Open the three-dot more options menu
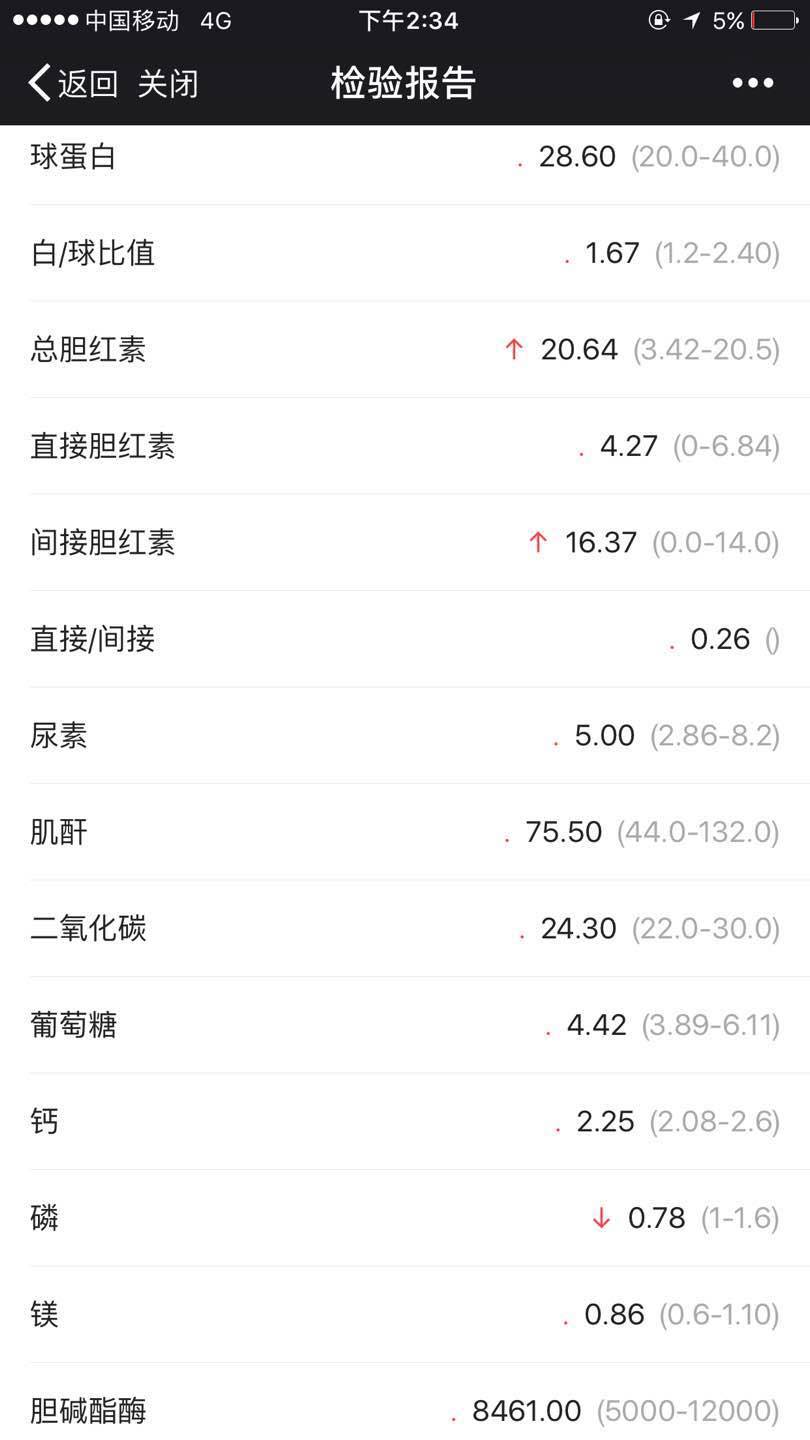Image resolution: width=810 pixels, height=1440 pixels. 752,83
